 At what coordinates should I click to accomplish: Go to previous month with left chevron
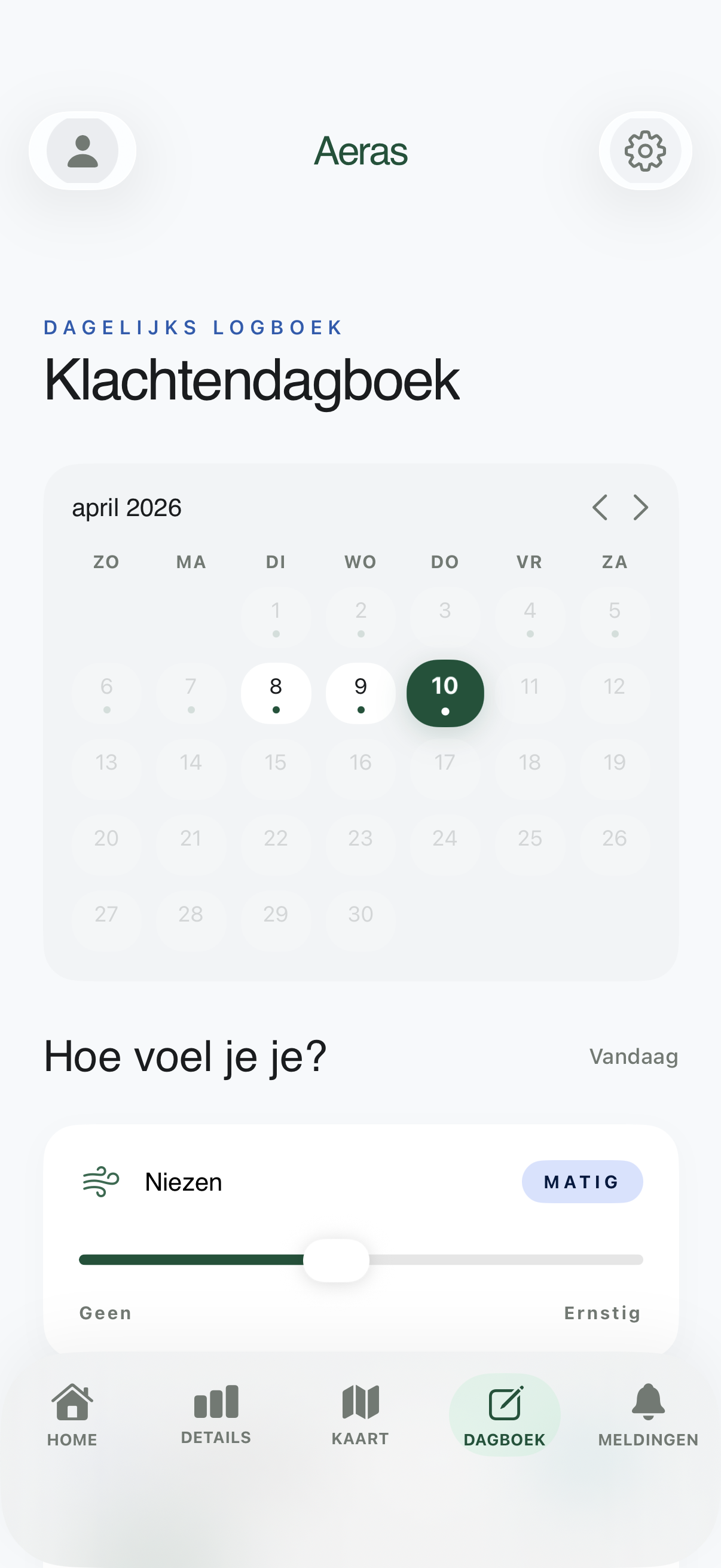600,507
